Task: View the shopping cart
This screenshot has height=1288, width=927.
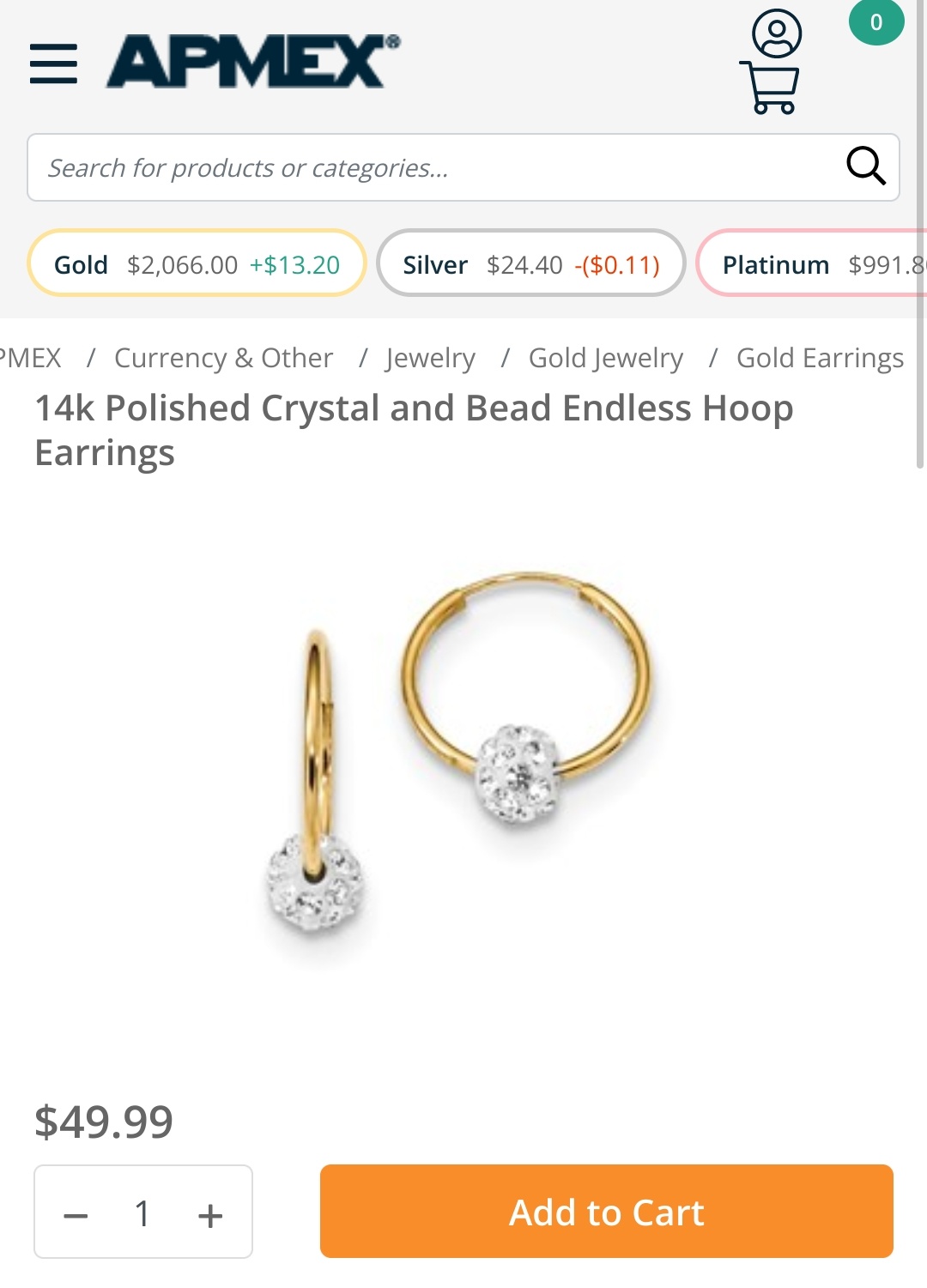Action: tap(770, 88)
